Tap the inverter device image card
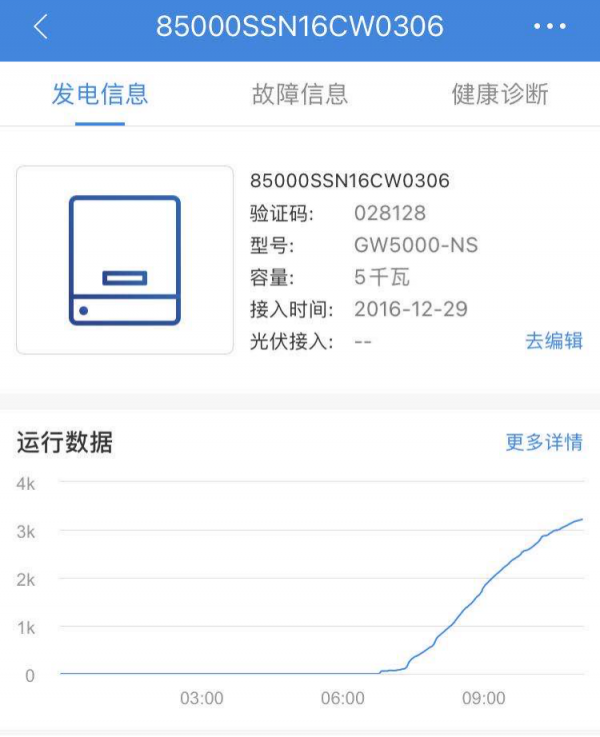Screen dimensions: 600x737 (x=124, y=260)
